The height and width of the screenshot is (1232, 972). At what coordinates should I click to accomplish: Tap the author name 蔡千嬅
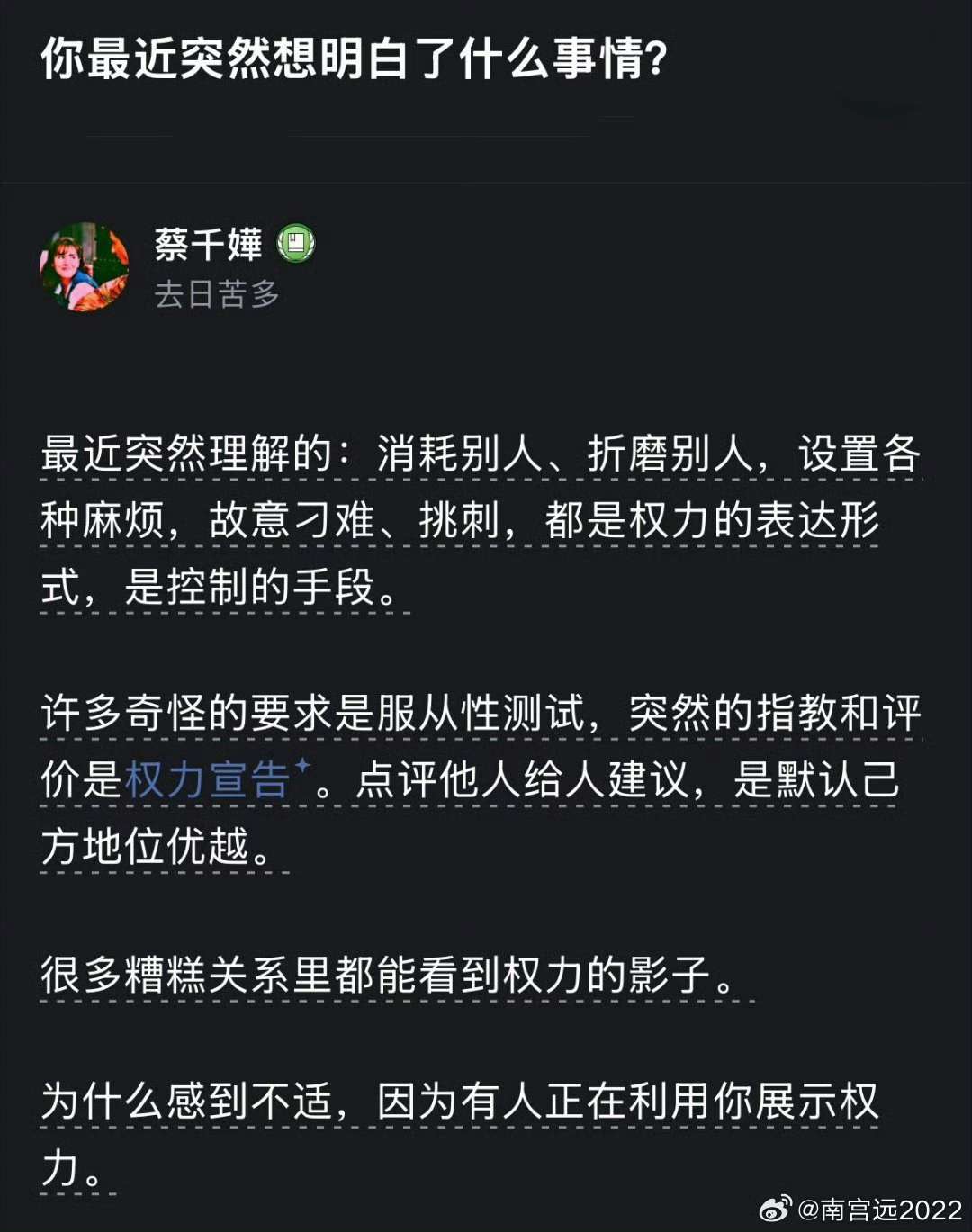208,245
